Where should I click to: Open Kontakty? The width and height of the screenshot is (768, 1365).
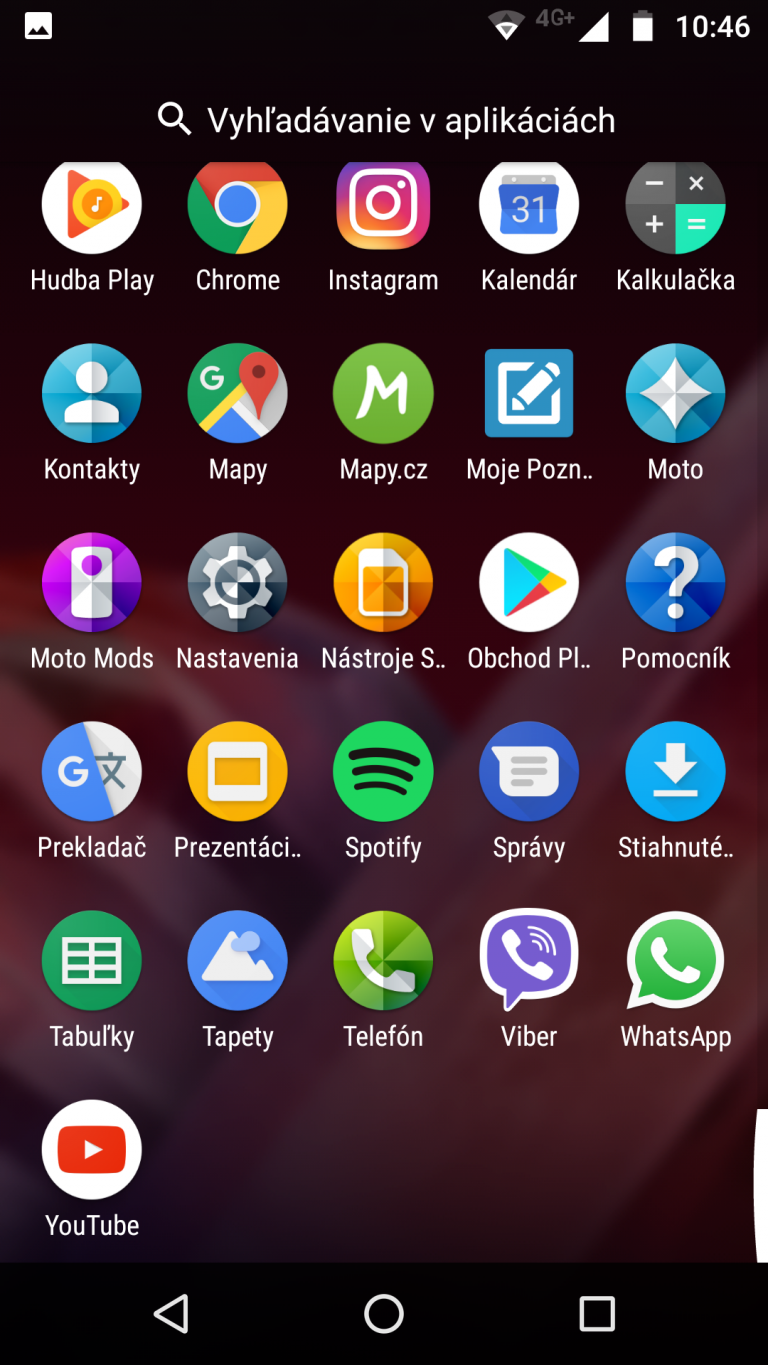tap(92, 394)
